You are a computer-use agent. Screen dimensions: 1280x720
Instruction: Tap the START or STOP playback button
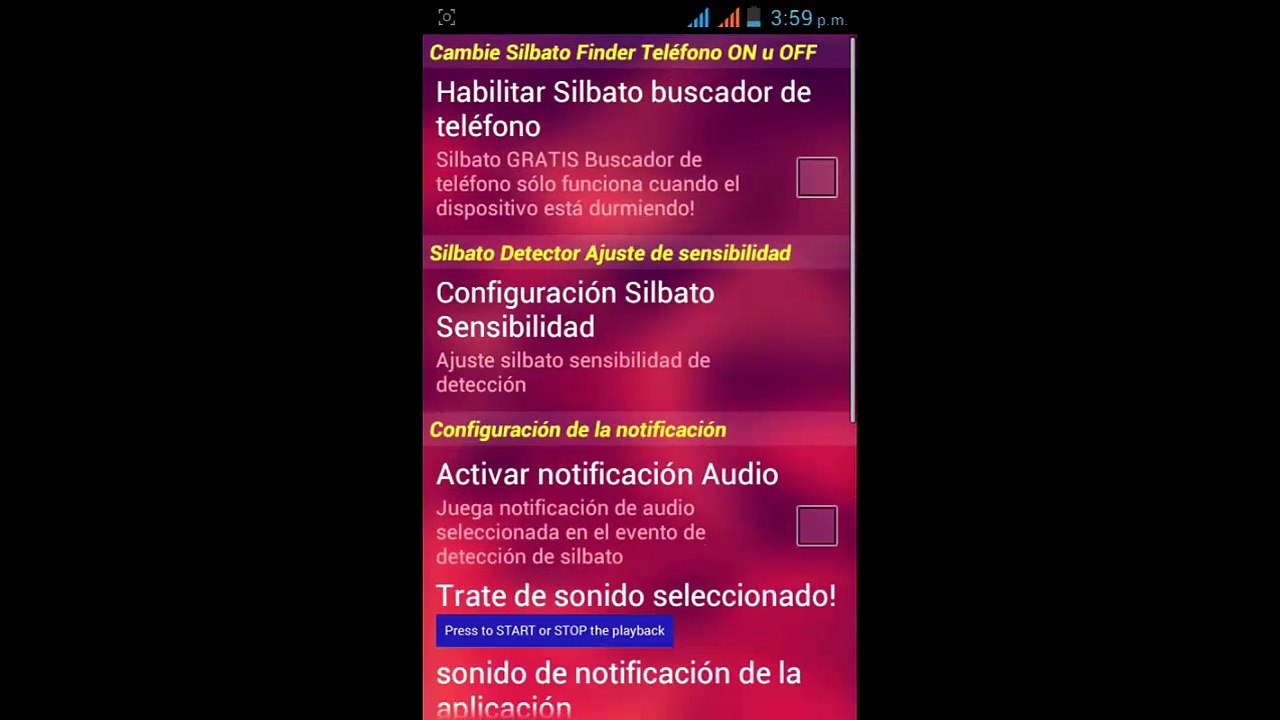554,631
